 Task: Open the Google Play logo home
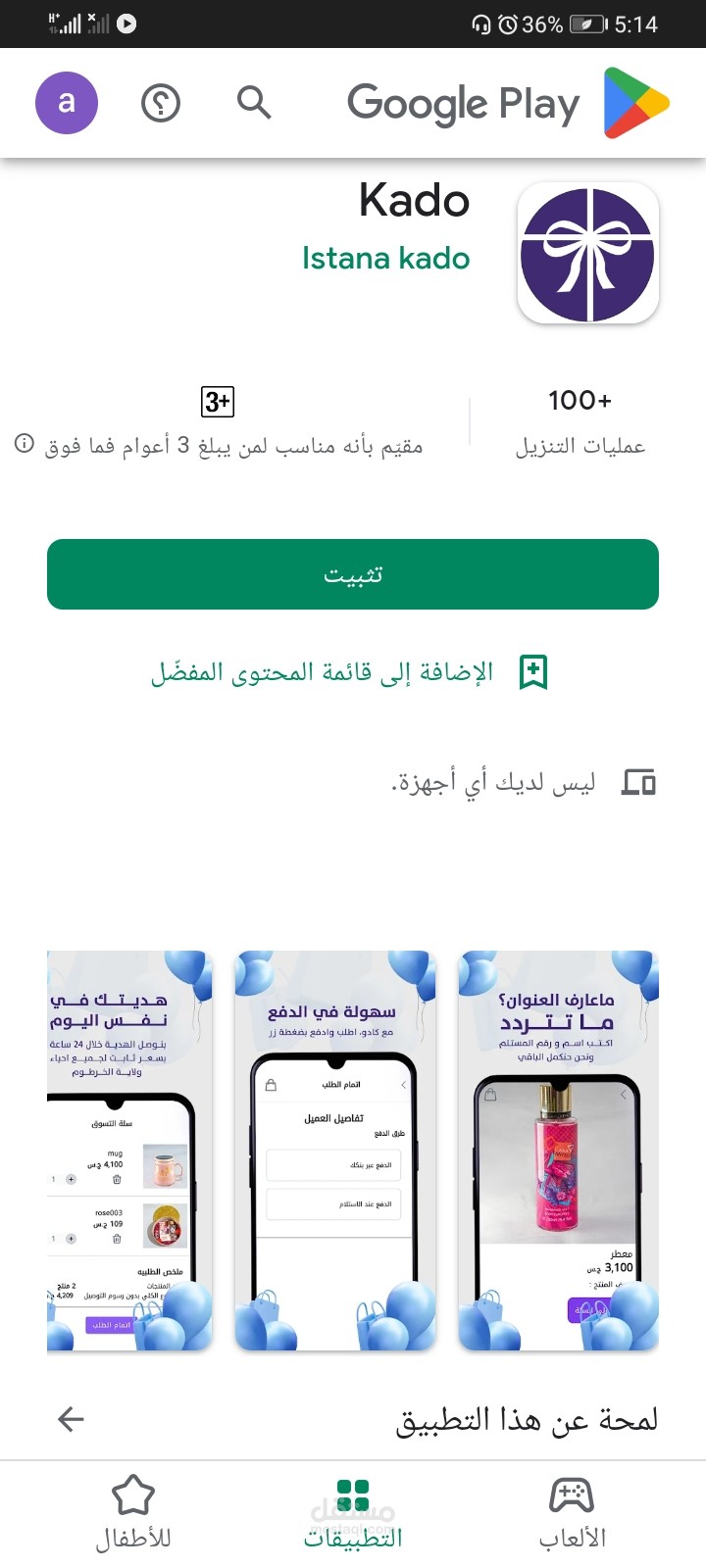[x=509, y=102]
